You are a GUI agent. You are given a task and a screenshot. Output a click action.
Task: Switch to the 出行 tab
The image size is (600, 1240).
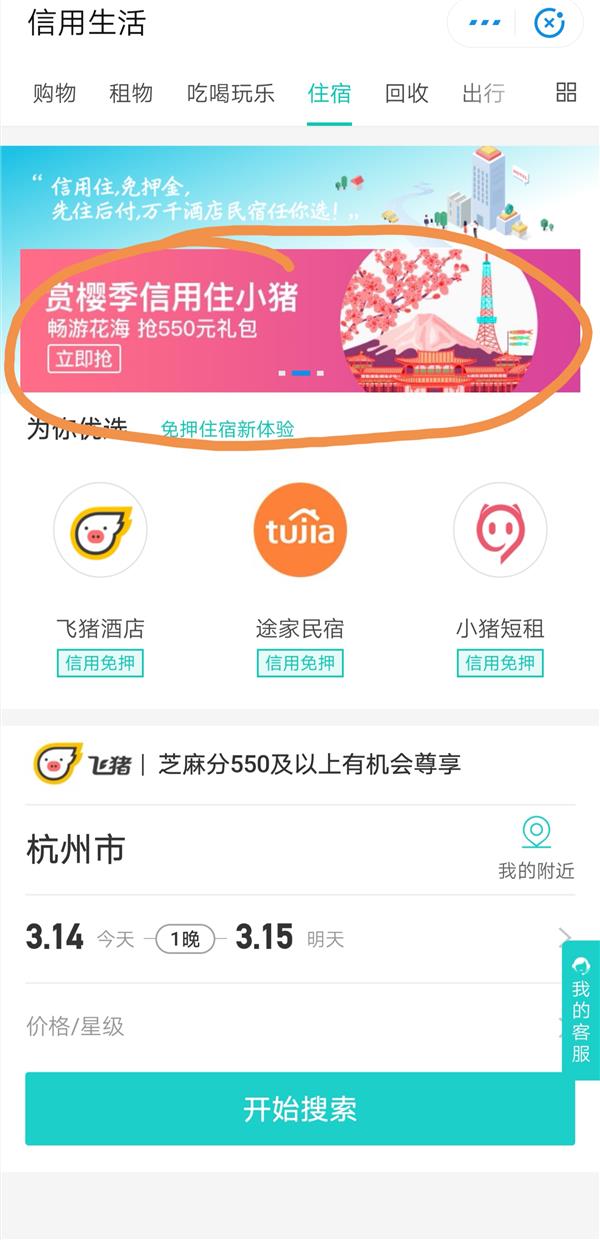click(483, 94)
